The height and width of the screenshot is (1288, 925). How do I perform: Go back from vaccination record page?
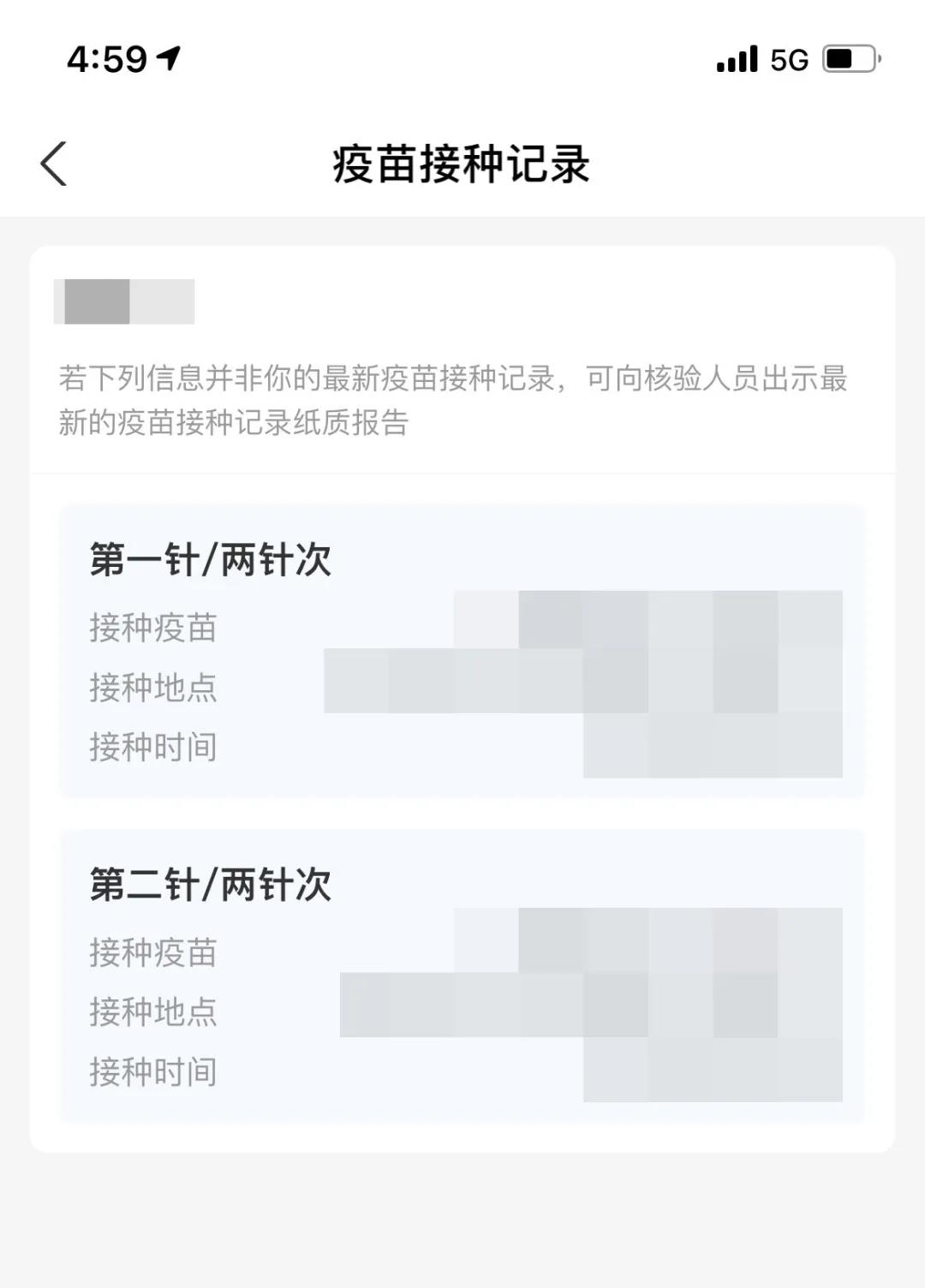tap(54, 164)
